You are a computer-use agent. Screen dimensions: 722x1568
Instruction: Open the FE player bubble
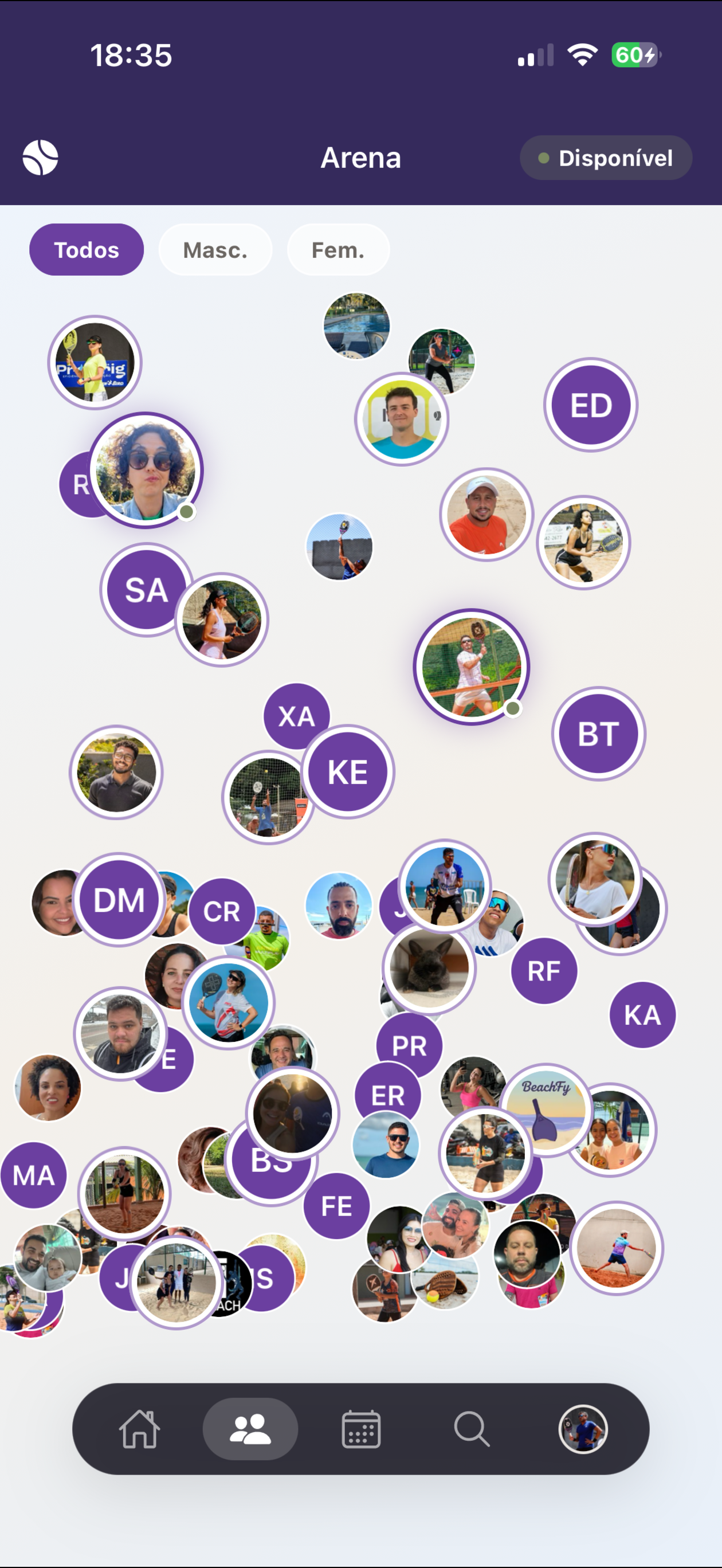pos(337,1206)
